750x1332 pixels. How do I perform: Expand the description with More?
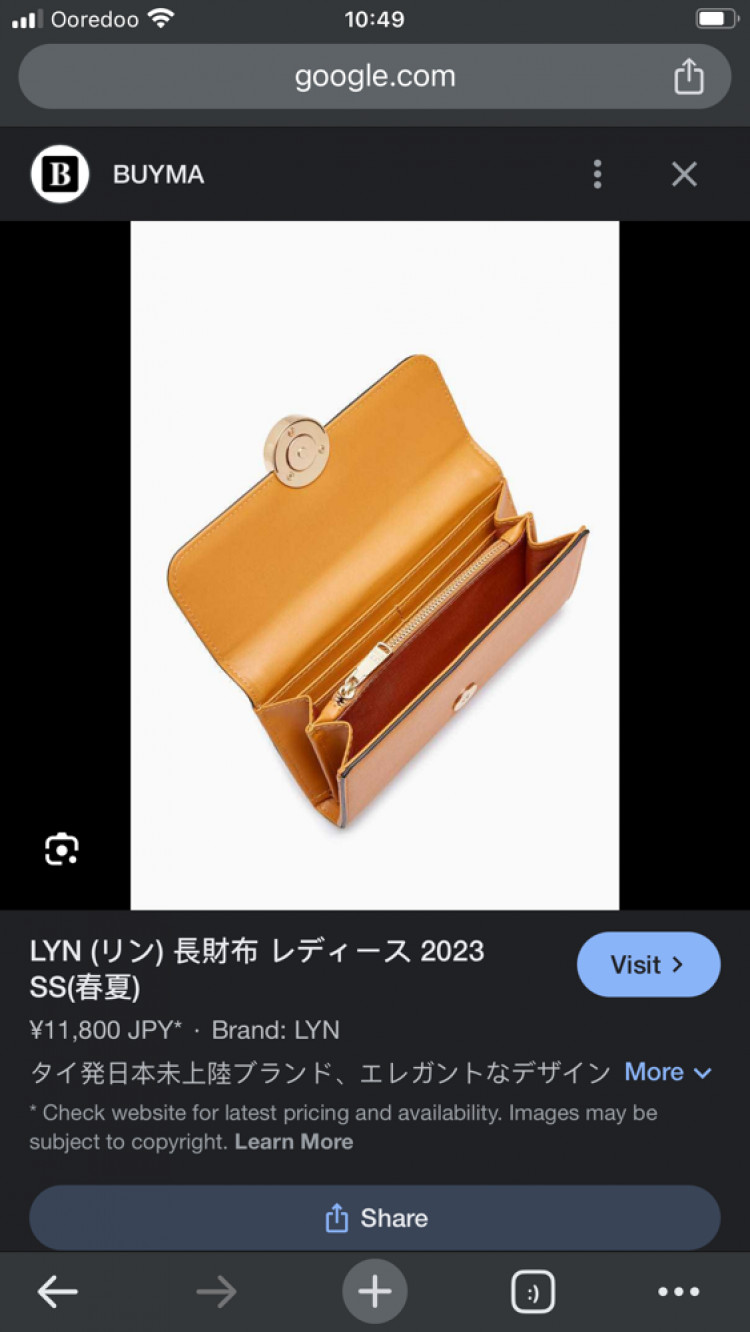click(667, 1072)
